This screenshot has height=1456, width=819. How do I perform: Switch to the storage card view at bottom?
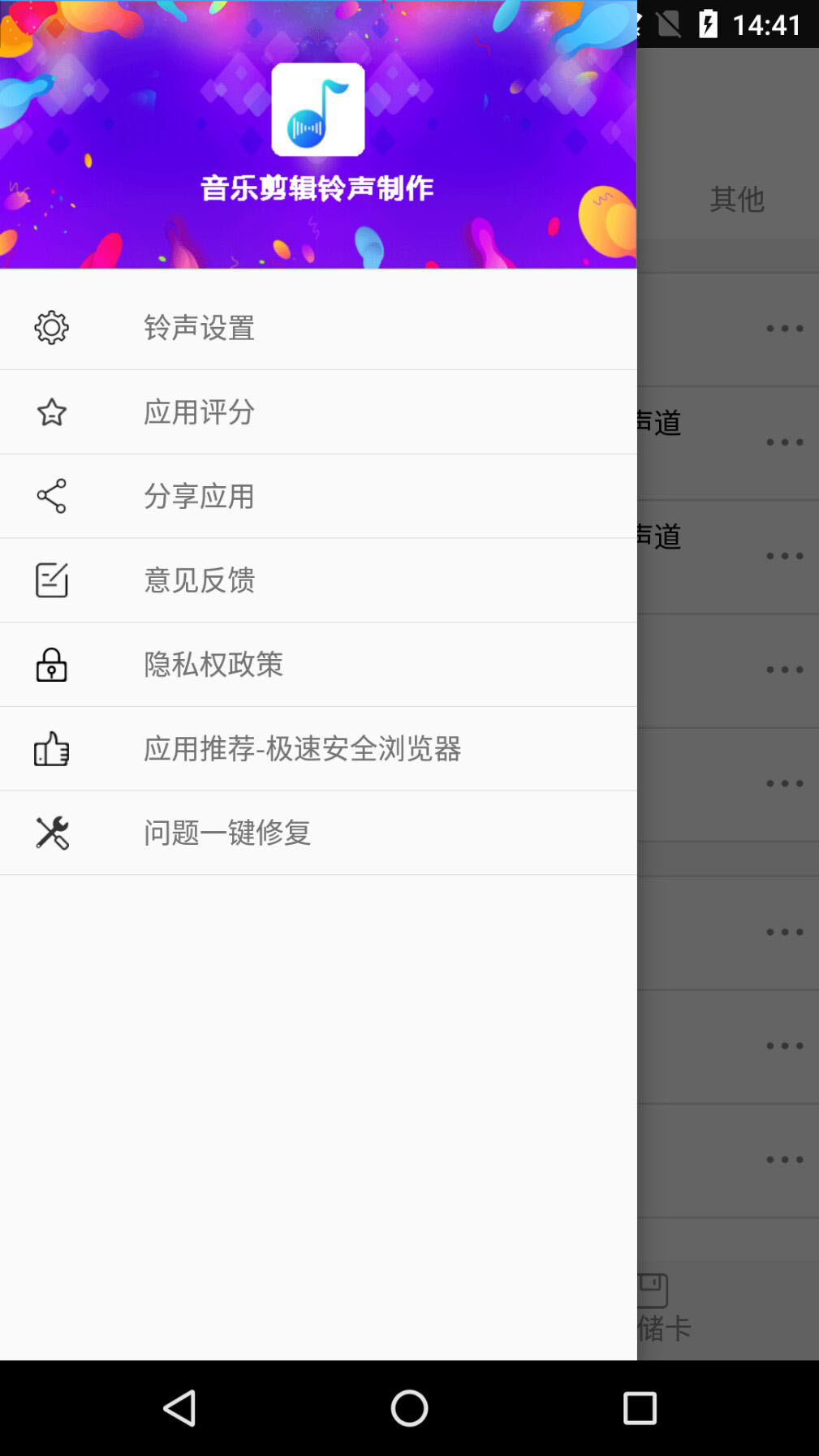pyautogui.click(x=659, y=1303)
